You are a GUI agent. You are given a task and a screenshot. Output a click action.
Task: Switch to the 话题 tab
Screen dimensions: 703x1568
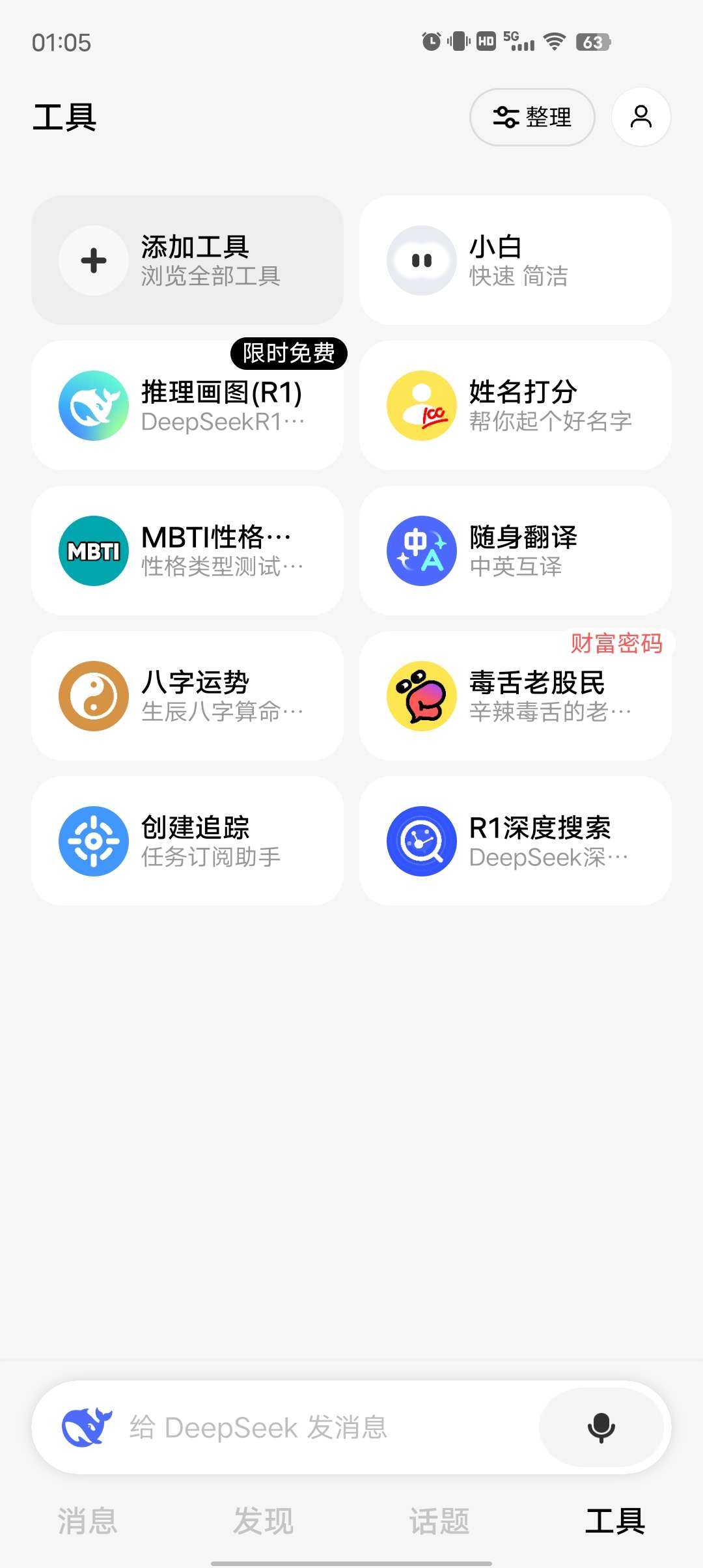(439, 1521)
